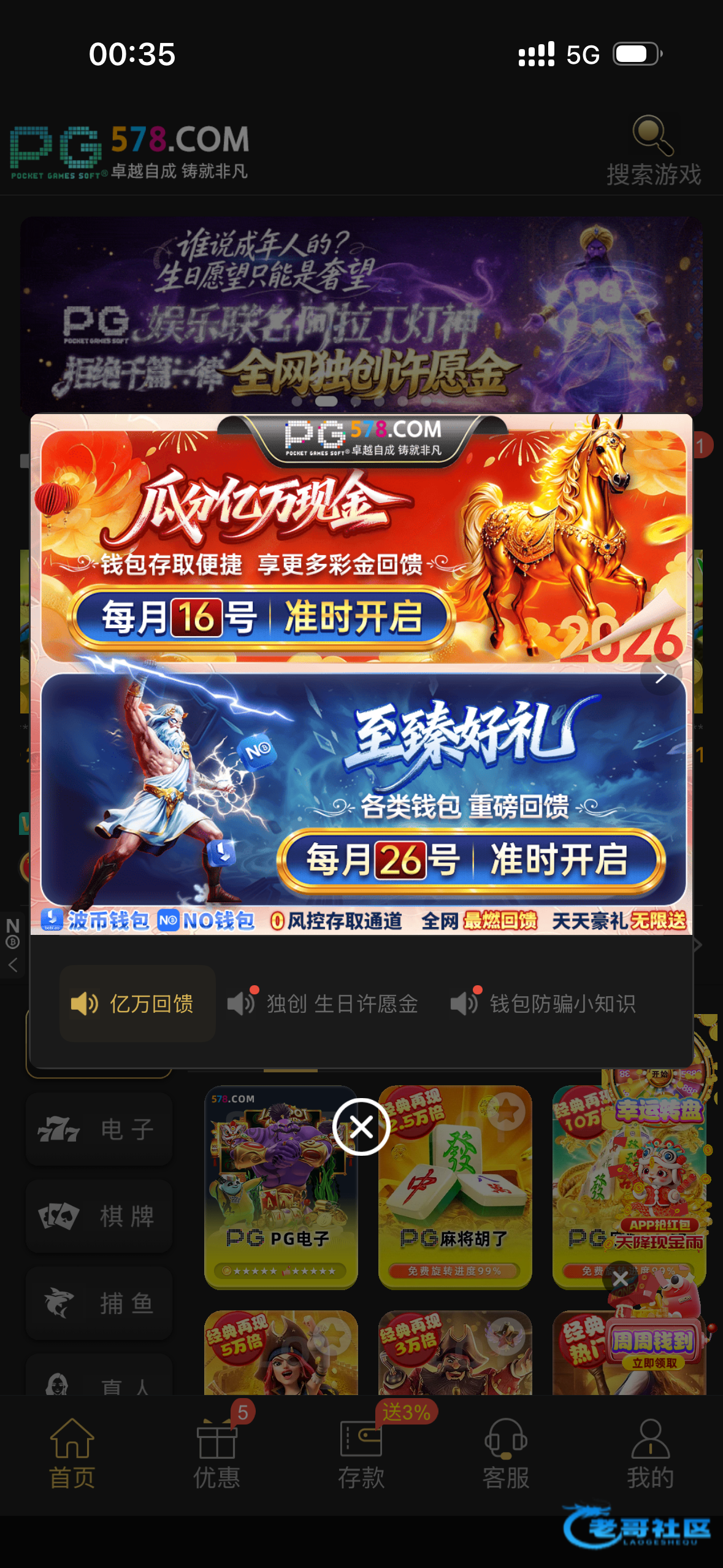Claim 周周钱到 via 立即领取 button
Viewport: 723px width, 1568px height.
click(x=654, y=1363)
